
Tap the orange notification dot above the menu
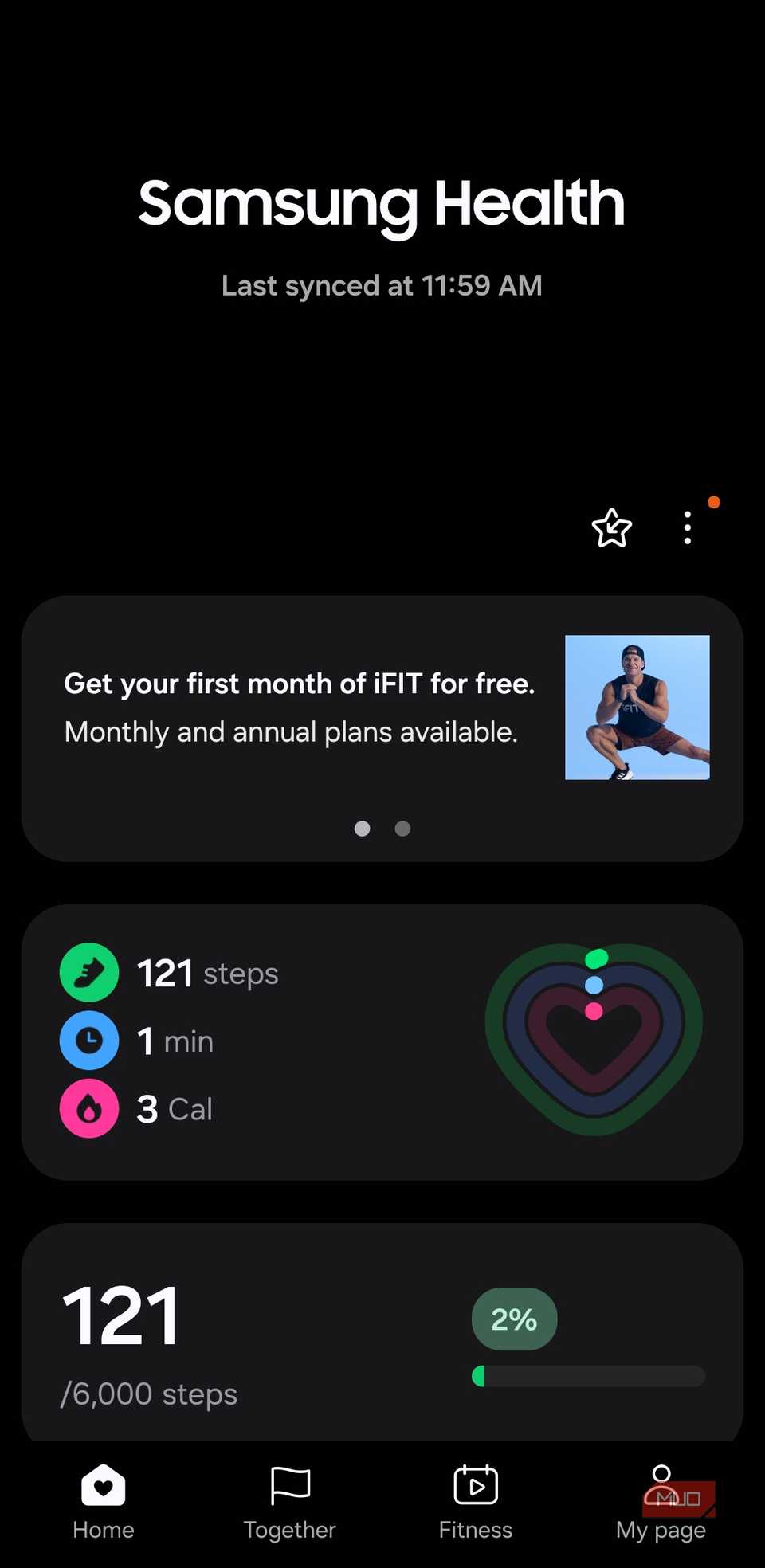(x=714, y=502)
